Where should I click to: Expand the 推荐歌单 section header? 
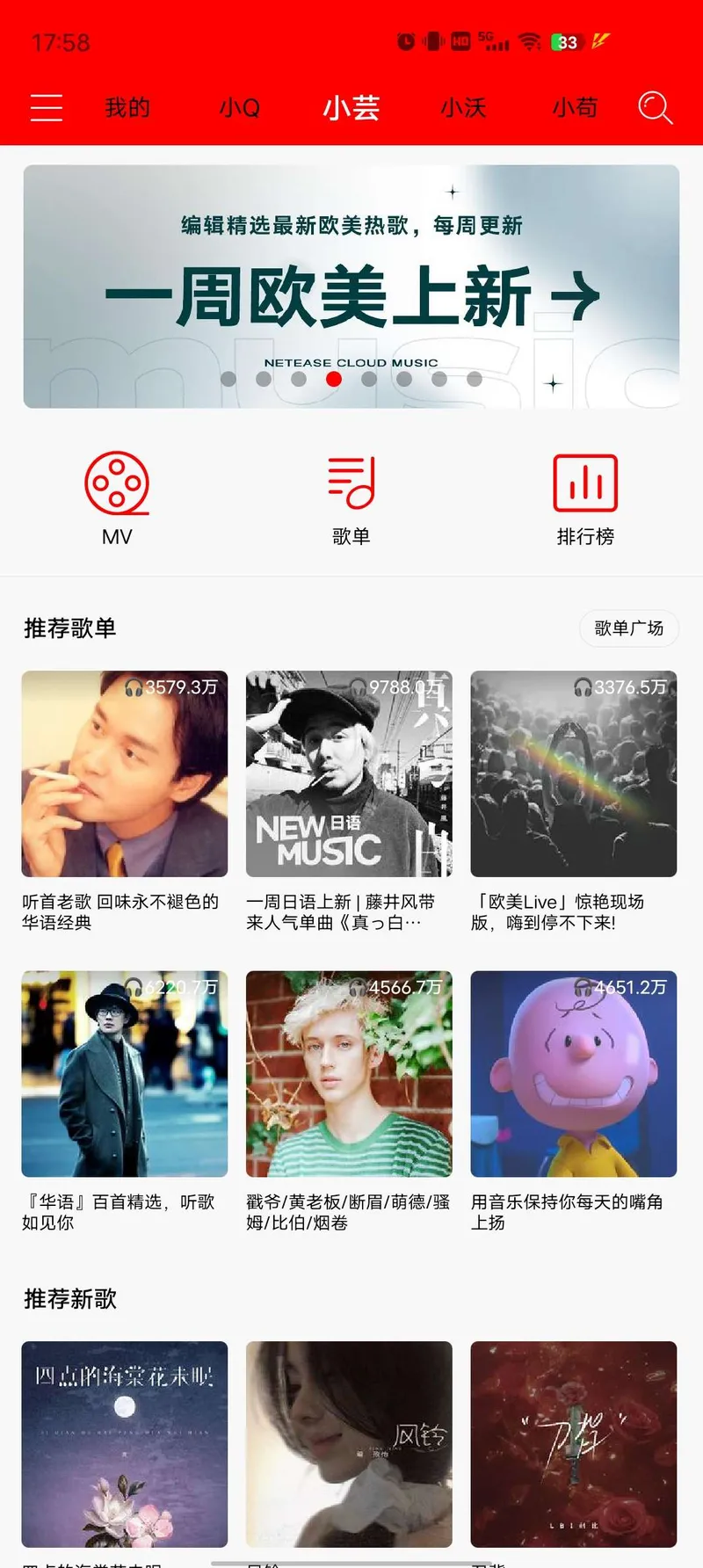[x=71, y=628]
